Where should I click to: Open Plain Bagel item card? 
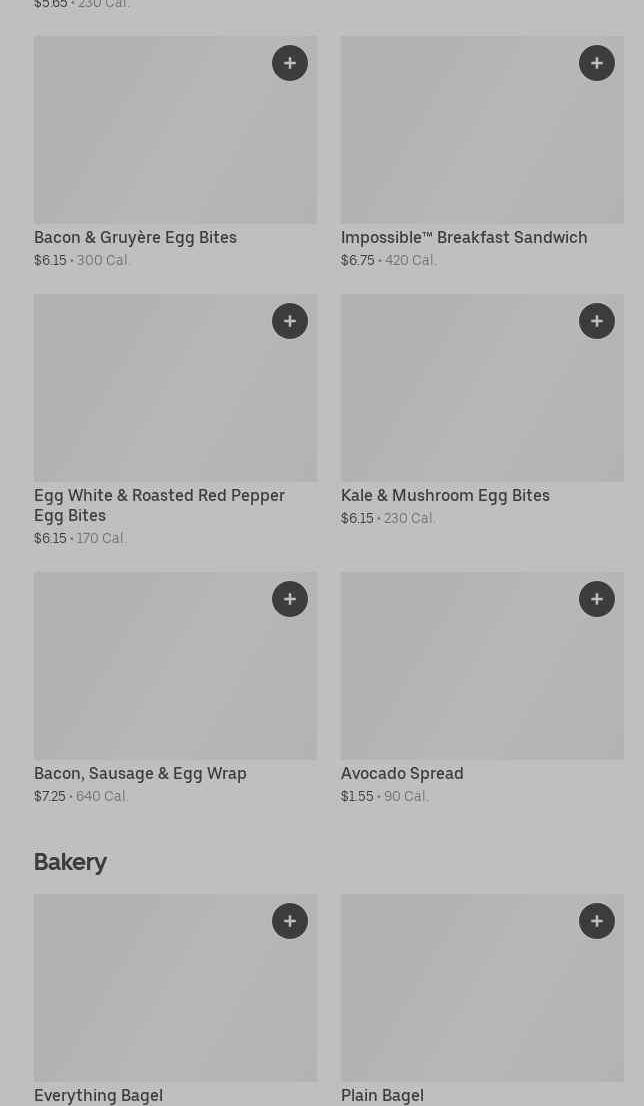pyautogui.click(x=482, y=999)
